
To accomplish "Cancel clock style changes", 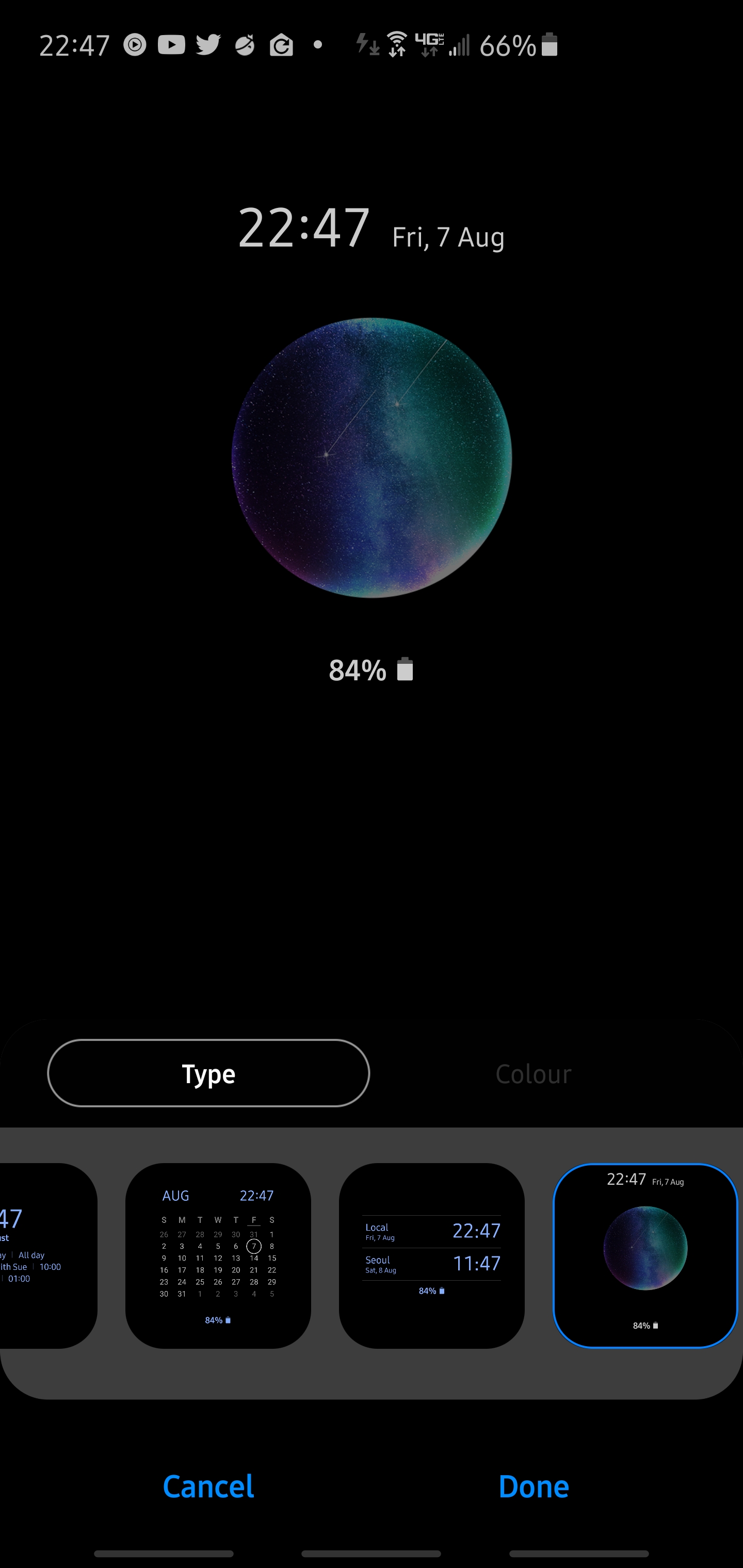I will pyautogui.click(x=208, y=1486).
